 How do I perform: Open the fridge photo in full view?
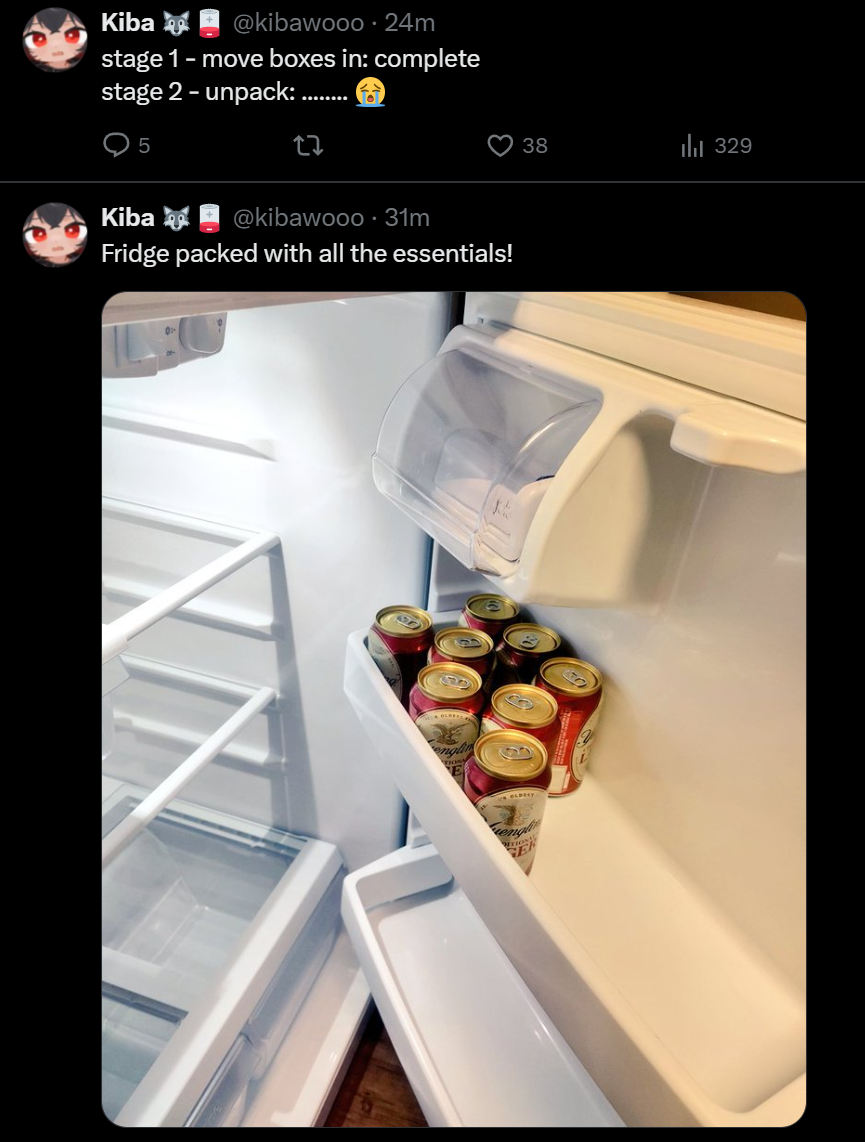(453, 708)
